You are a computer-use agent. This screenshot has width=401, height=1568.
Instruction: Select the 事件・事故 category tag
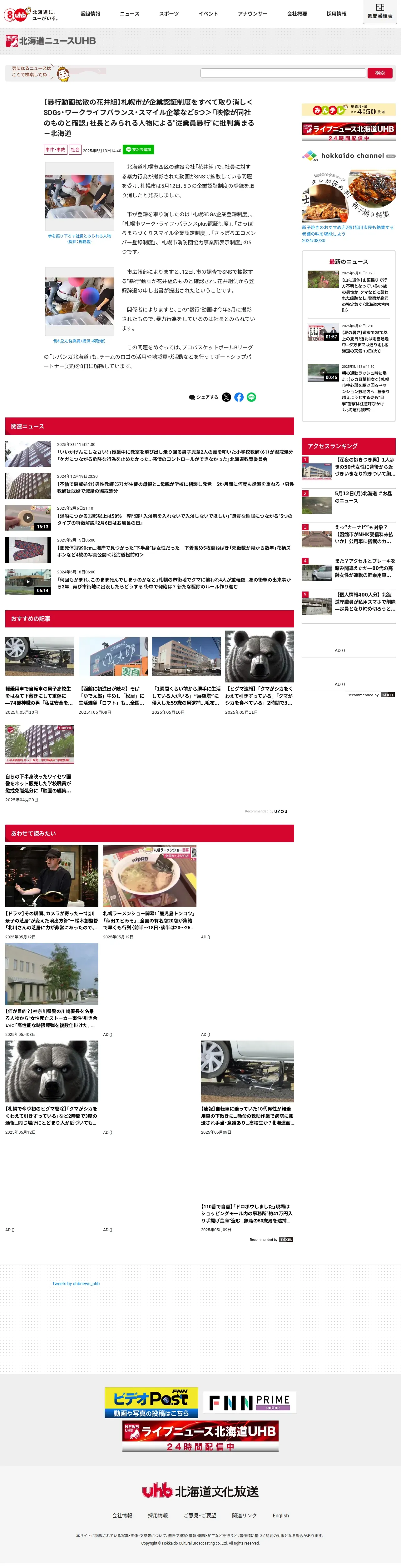coord(55,150)
